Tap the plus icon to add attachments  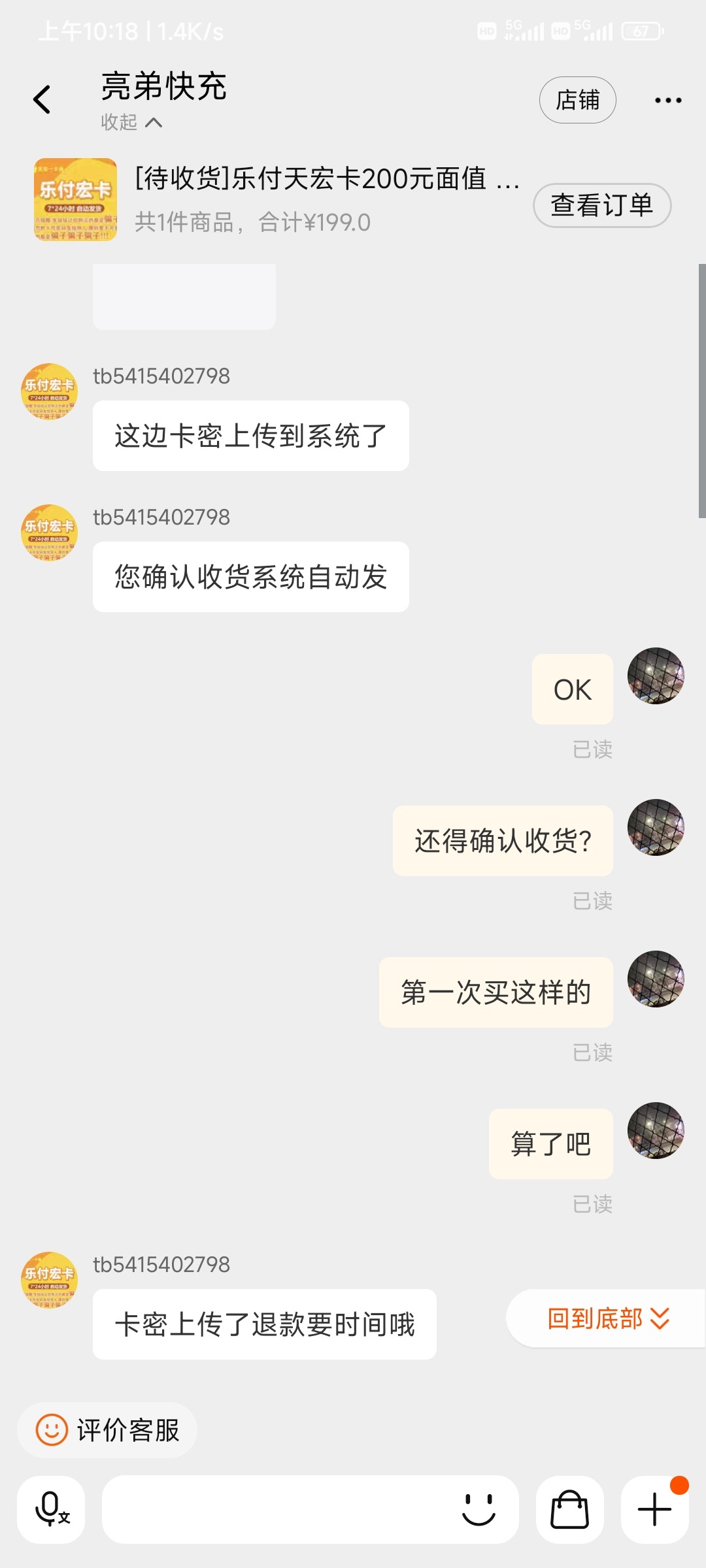[653, 1511]
